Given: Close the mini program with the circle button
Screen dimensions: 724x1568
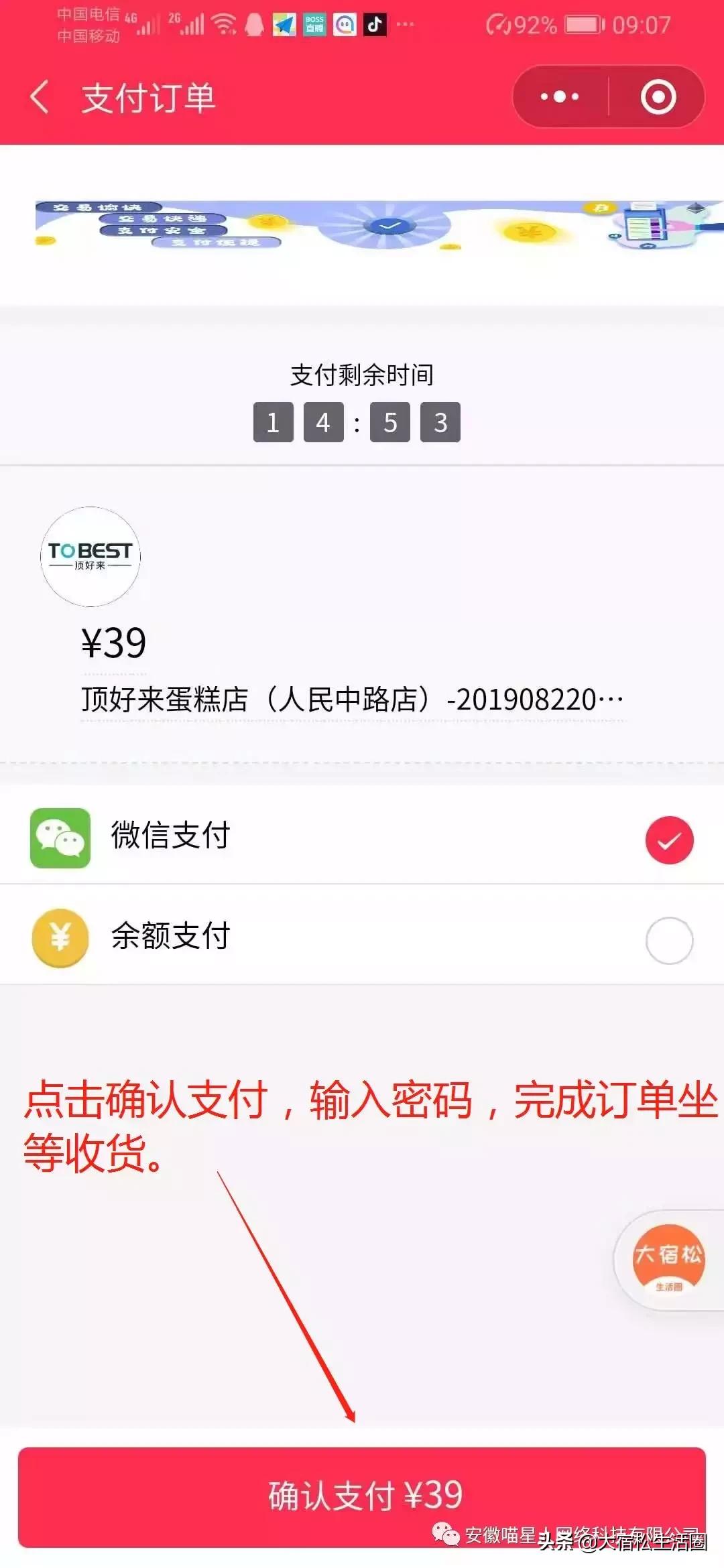Looking at the screenshot, I should coord(658,97).
